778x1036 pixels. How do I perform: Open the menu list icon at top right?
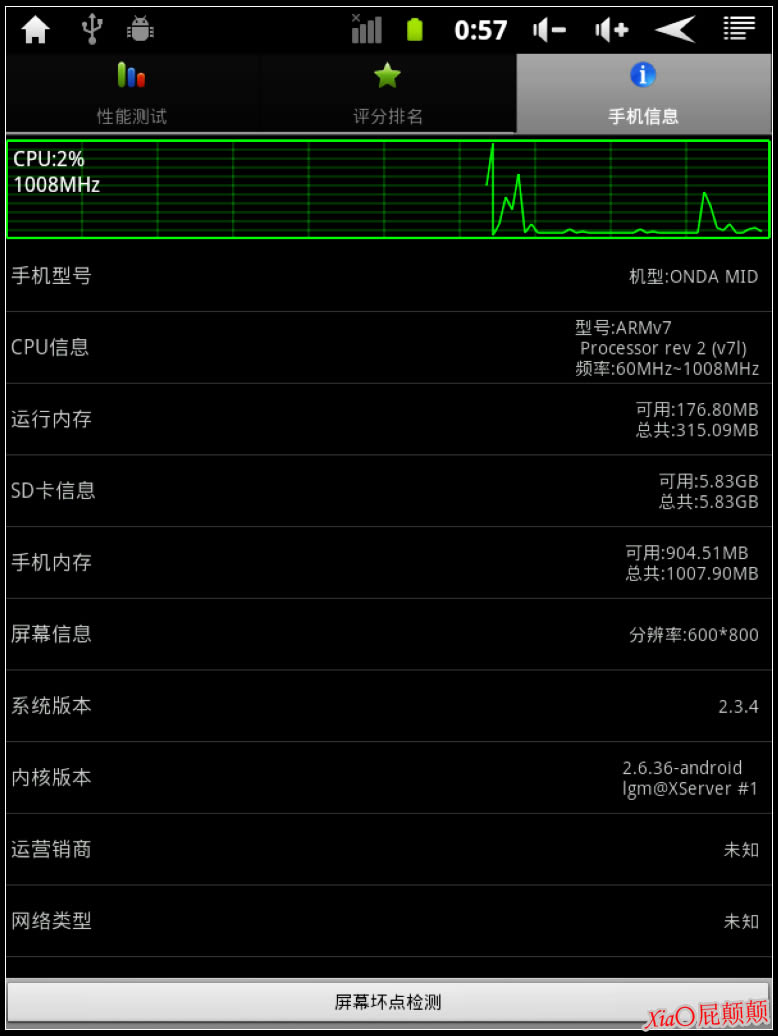point(739,29)
